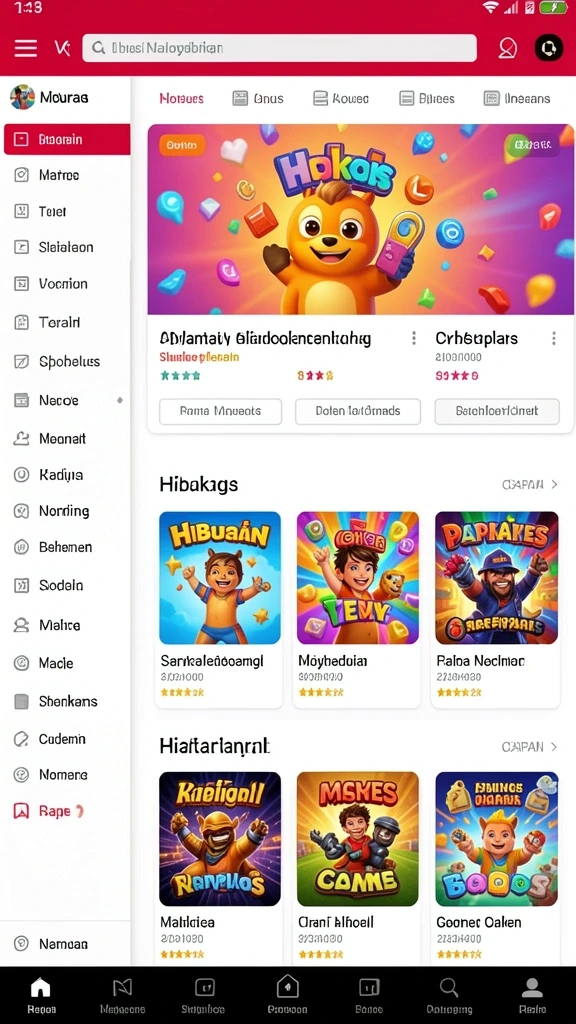The image size is (576, 1024).
Task: Switch to the Kowec top tab
Action: click(341, 99)
